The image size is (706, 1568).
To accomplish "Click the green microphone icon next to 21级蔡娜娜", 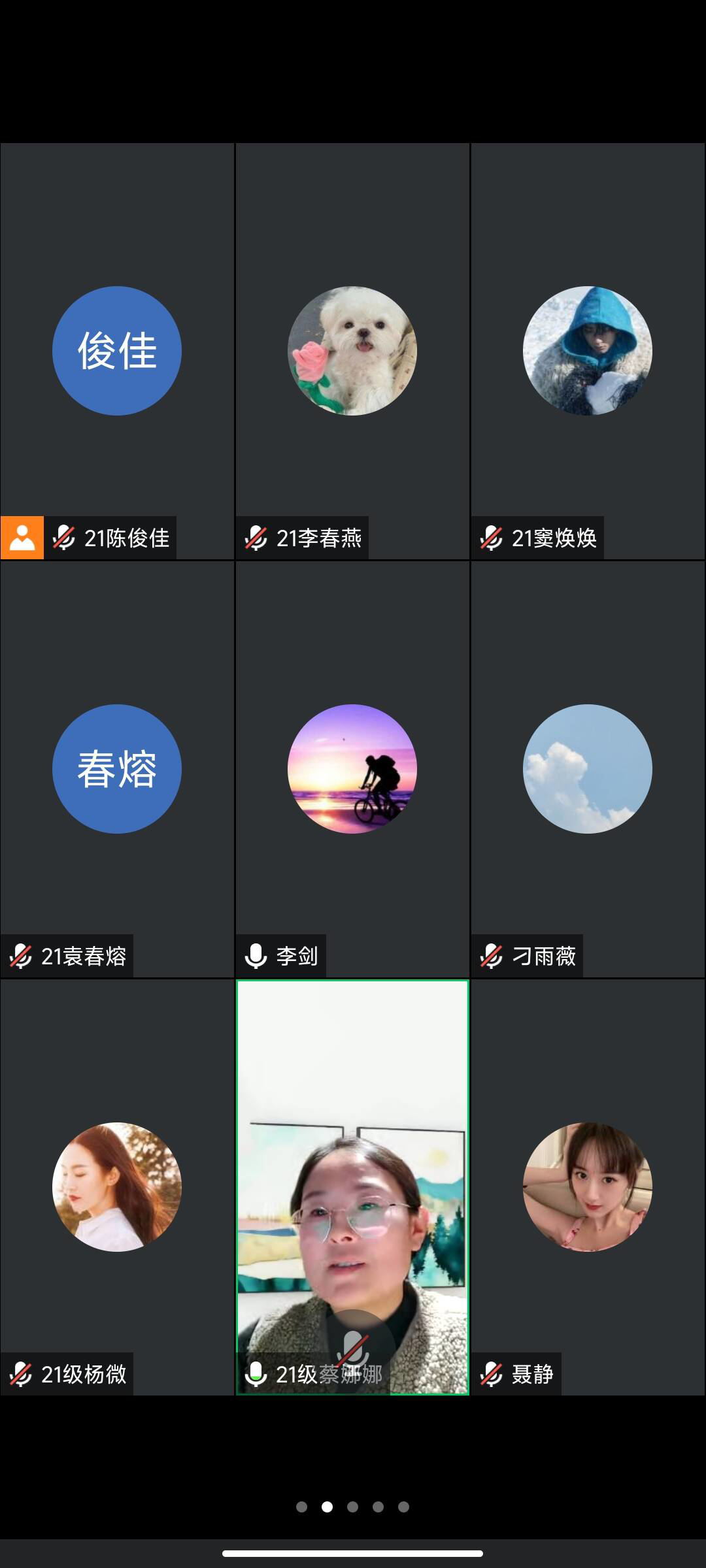I will 256,1373.
